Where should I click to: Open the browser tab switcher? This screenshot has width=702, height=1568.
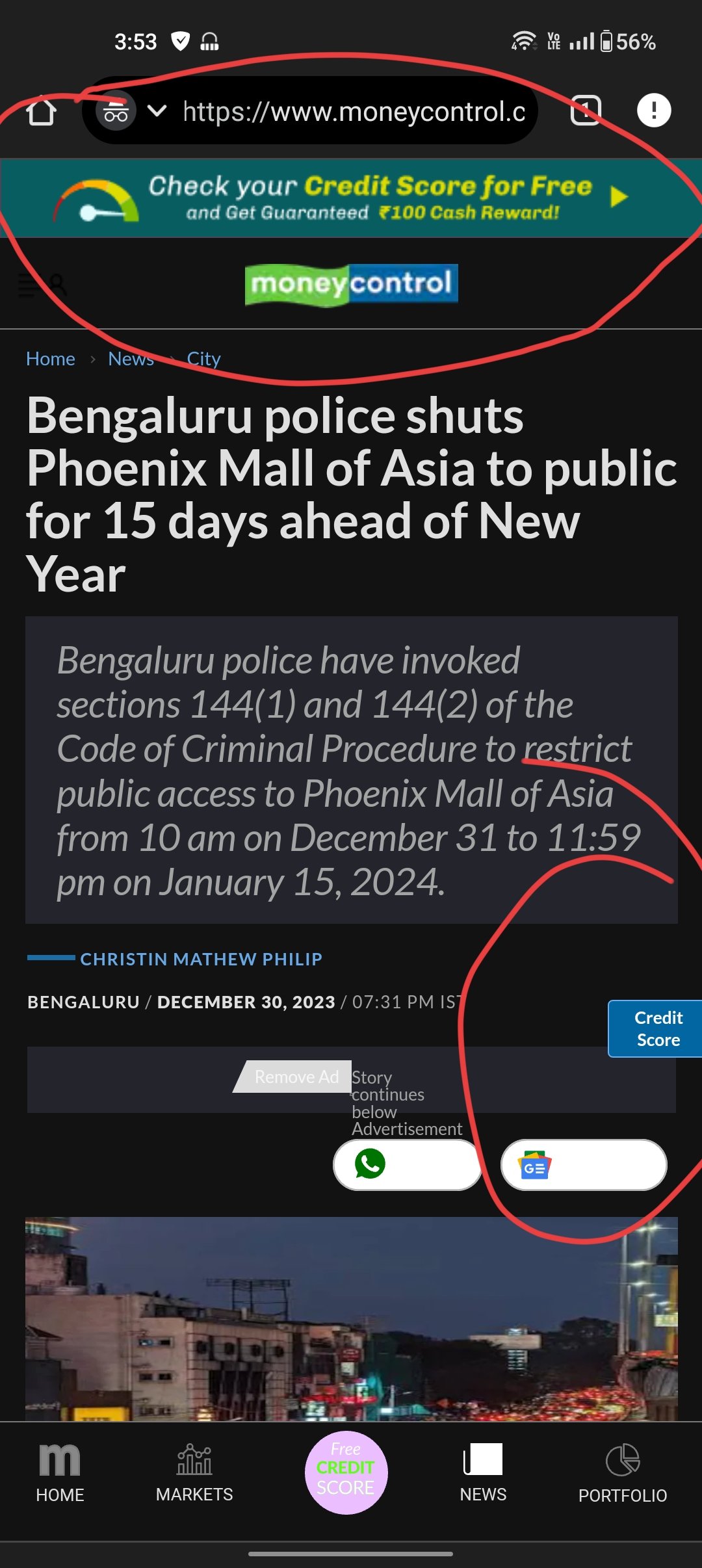[585, 111]
